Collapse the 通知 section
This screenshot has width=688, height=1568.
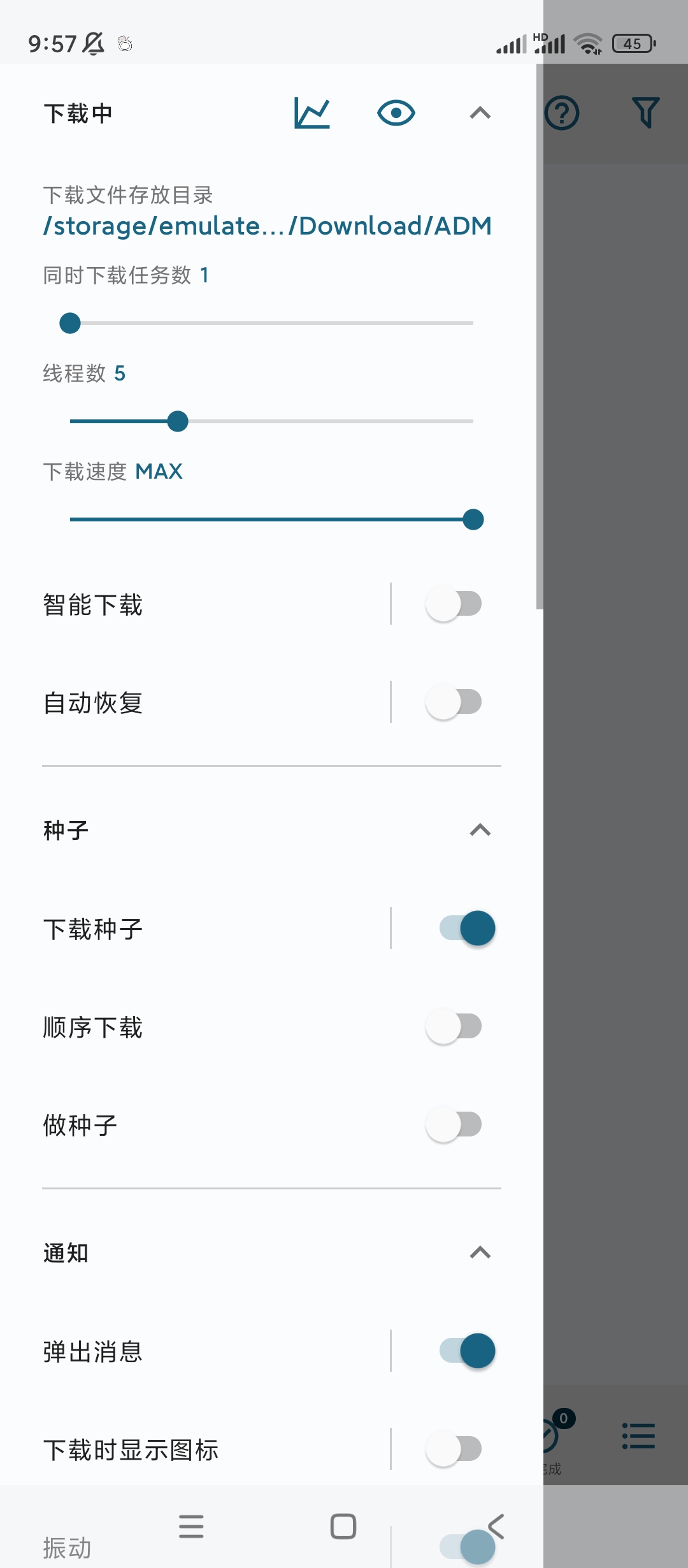pos(480,1252)
